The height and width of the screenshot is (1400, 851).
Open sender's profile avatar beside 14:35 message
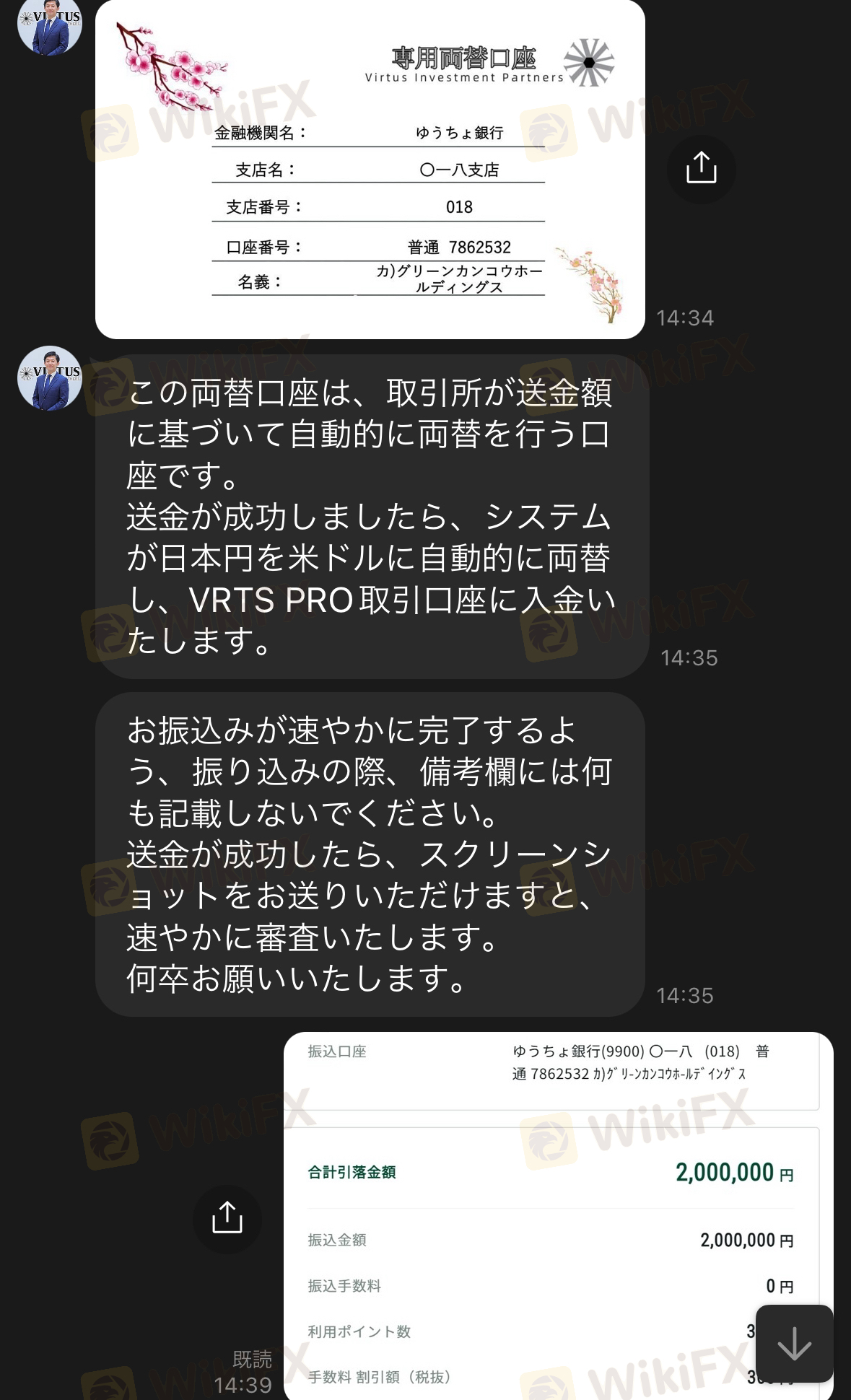pos(49,378)
